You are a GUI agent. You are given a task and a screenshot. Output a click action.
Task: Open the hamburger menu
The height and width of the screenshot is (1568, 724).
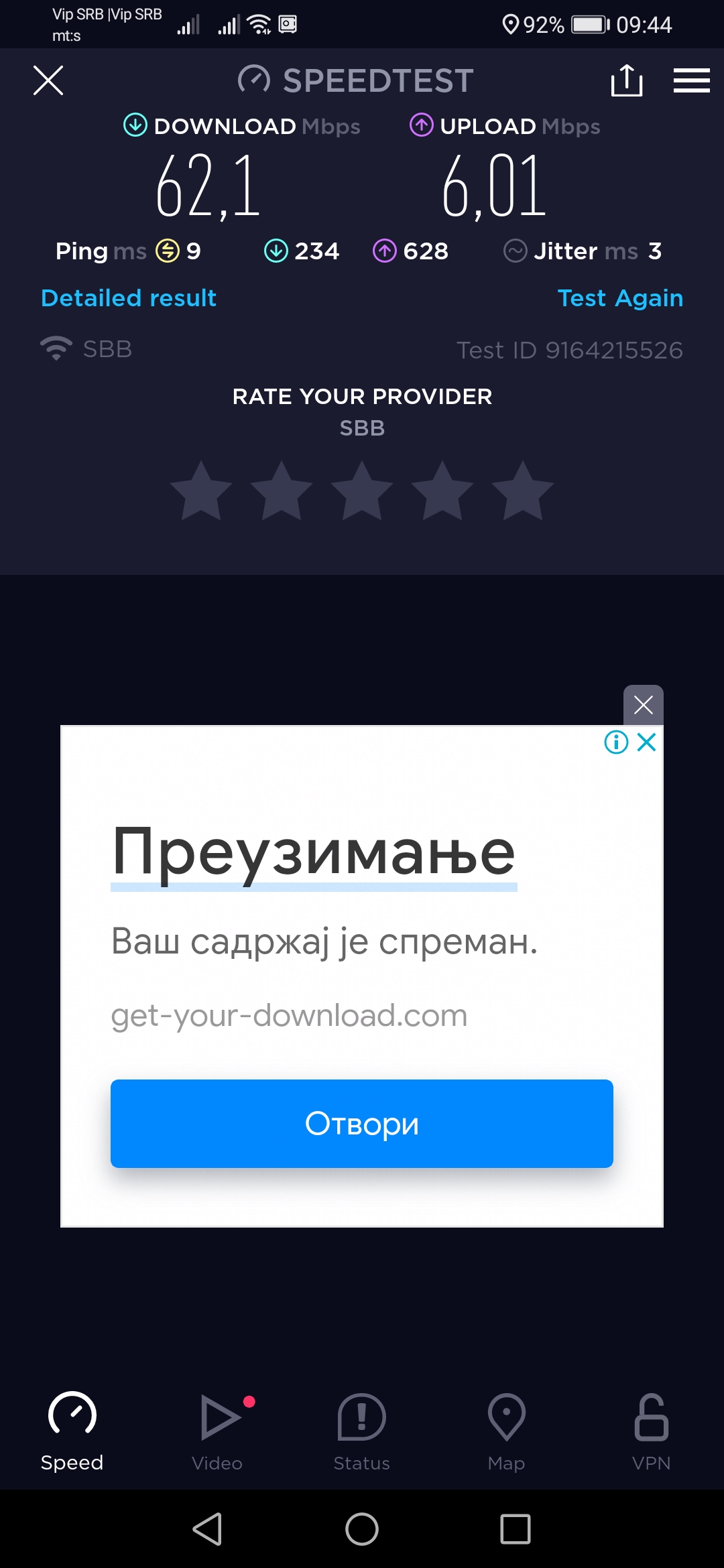[x=691, y=81]
